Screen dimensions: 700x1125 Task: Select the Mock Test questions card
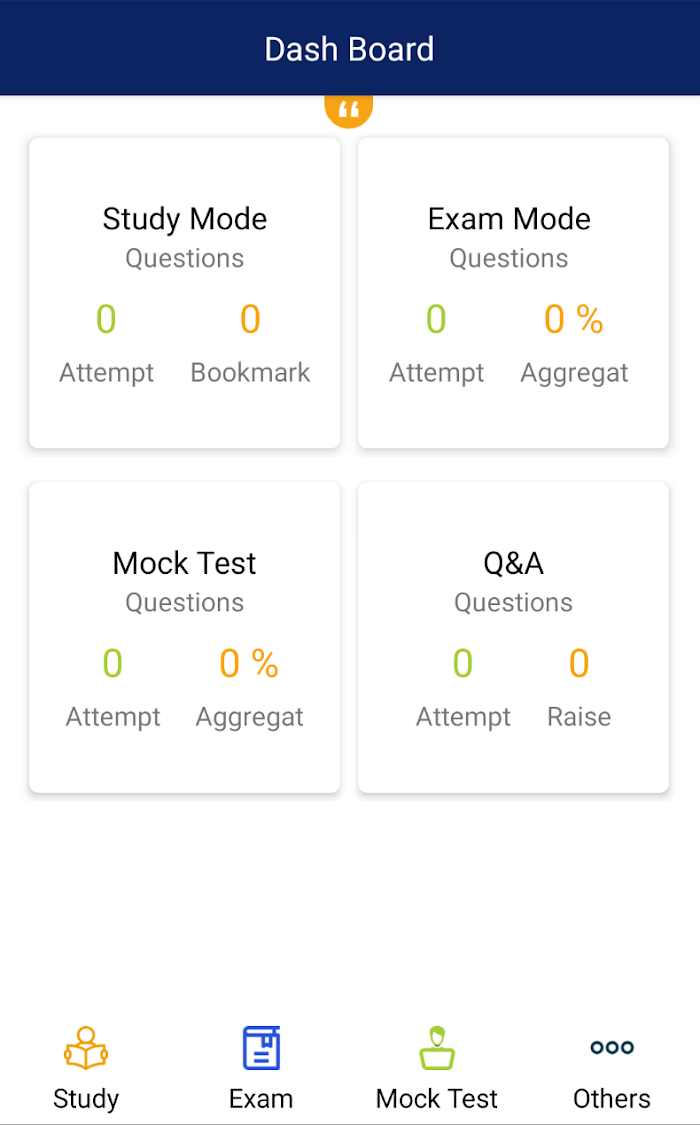[x=184, y=637]
